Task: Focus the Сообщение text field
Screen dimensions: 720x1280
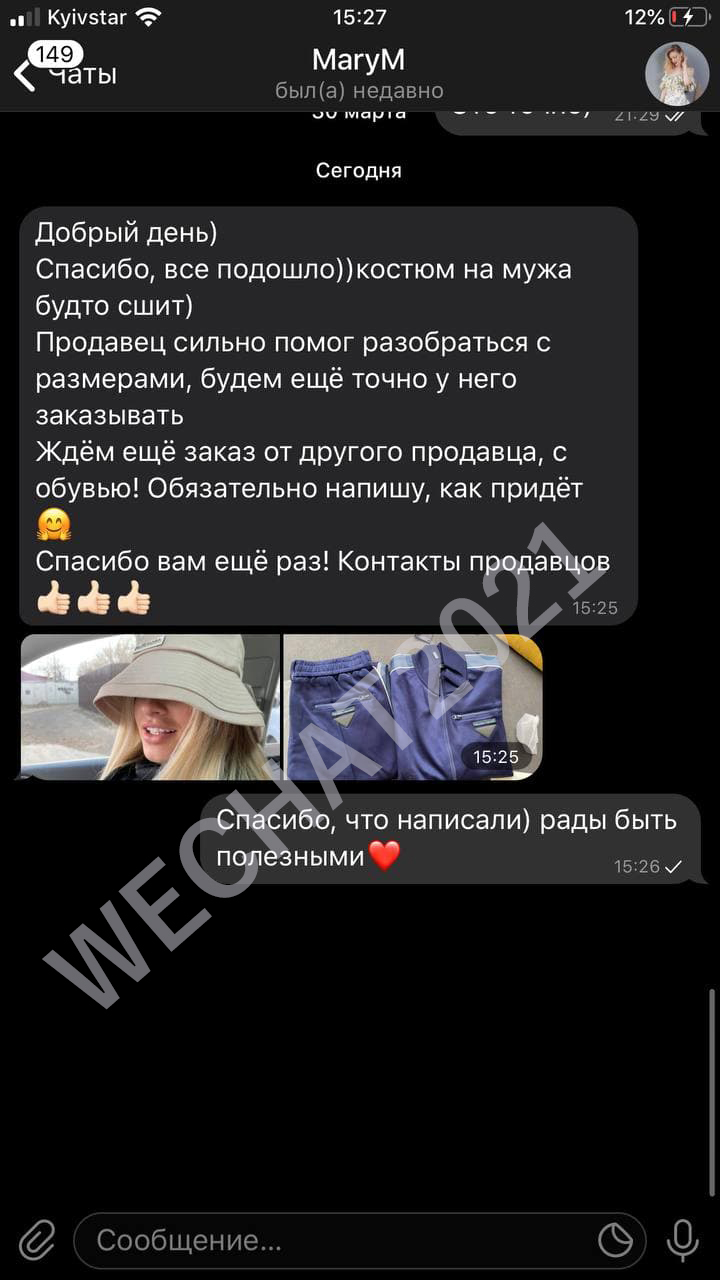Action: pos(330,1241)
